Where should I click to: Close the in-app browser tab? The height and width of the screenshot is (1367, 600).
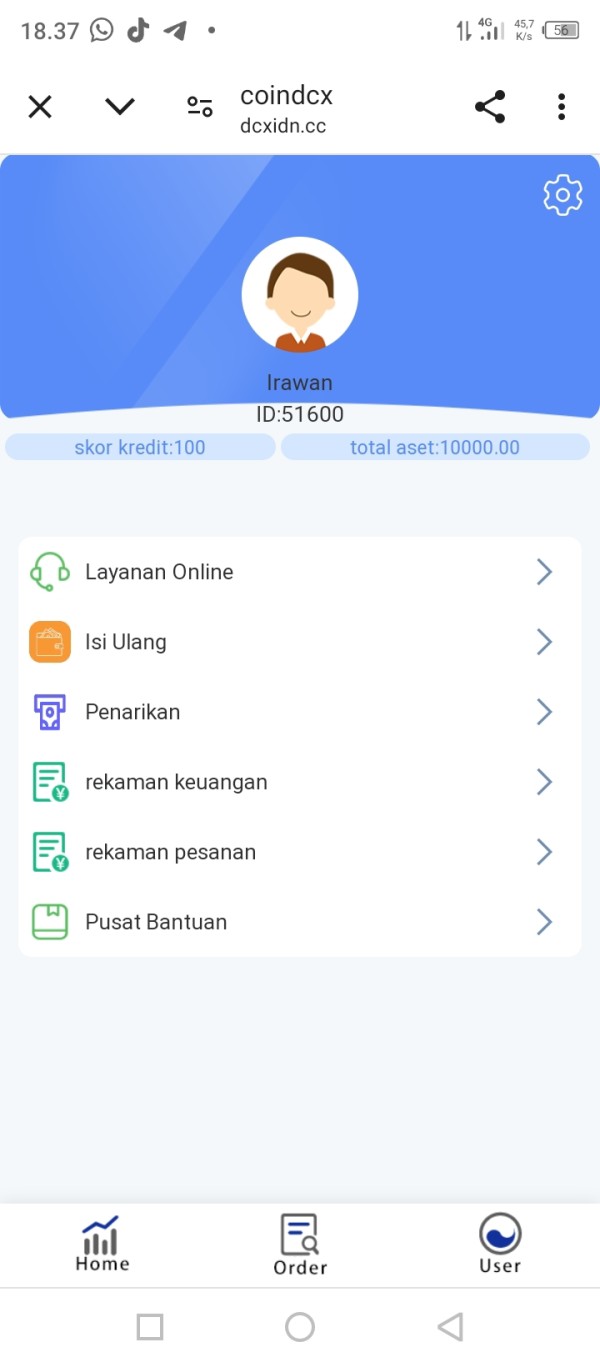point(40,107)
